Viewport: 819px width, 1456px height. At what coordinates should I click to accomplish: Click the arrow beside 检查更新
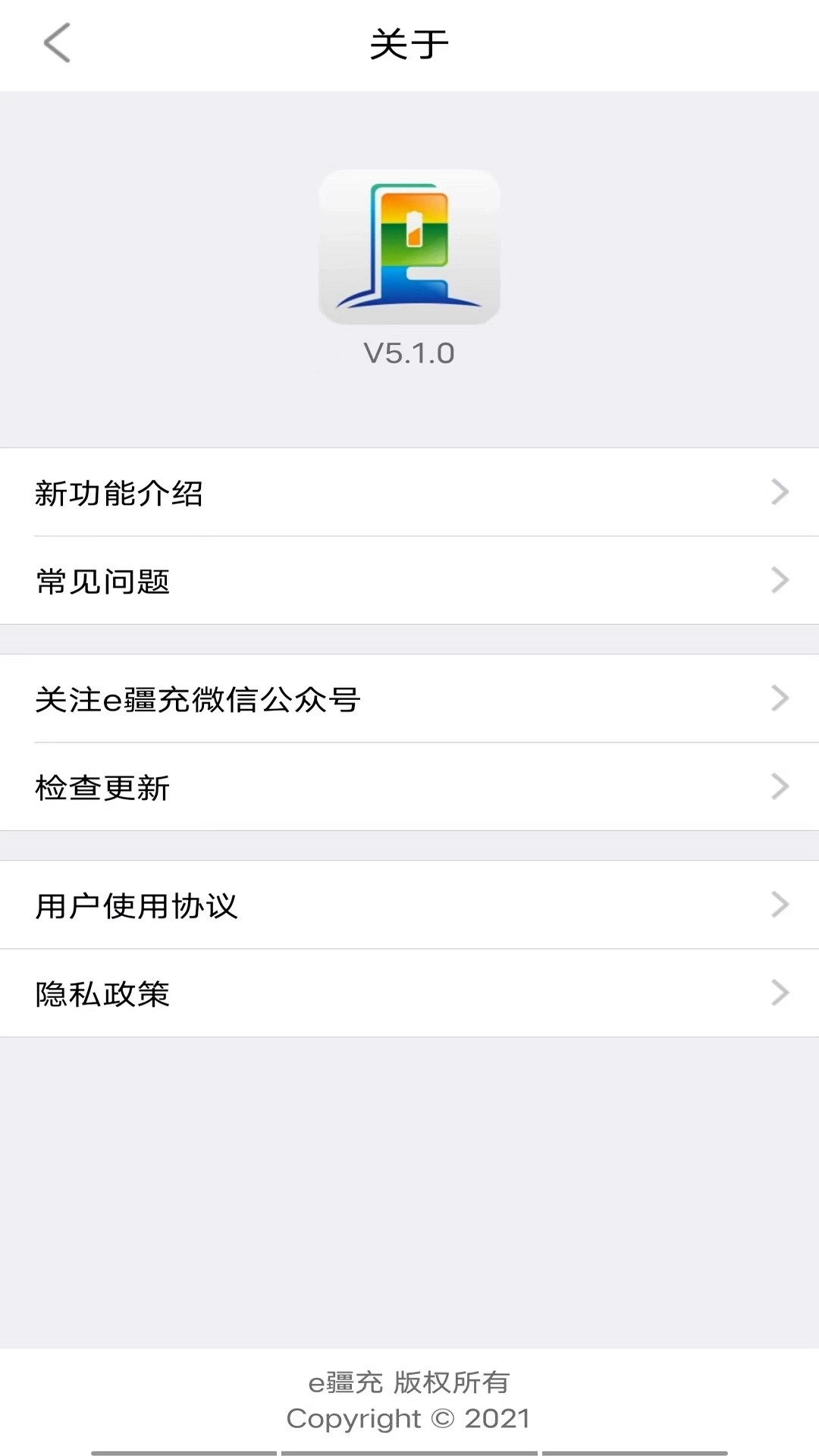click(x=780, y=787)
